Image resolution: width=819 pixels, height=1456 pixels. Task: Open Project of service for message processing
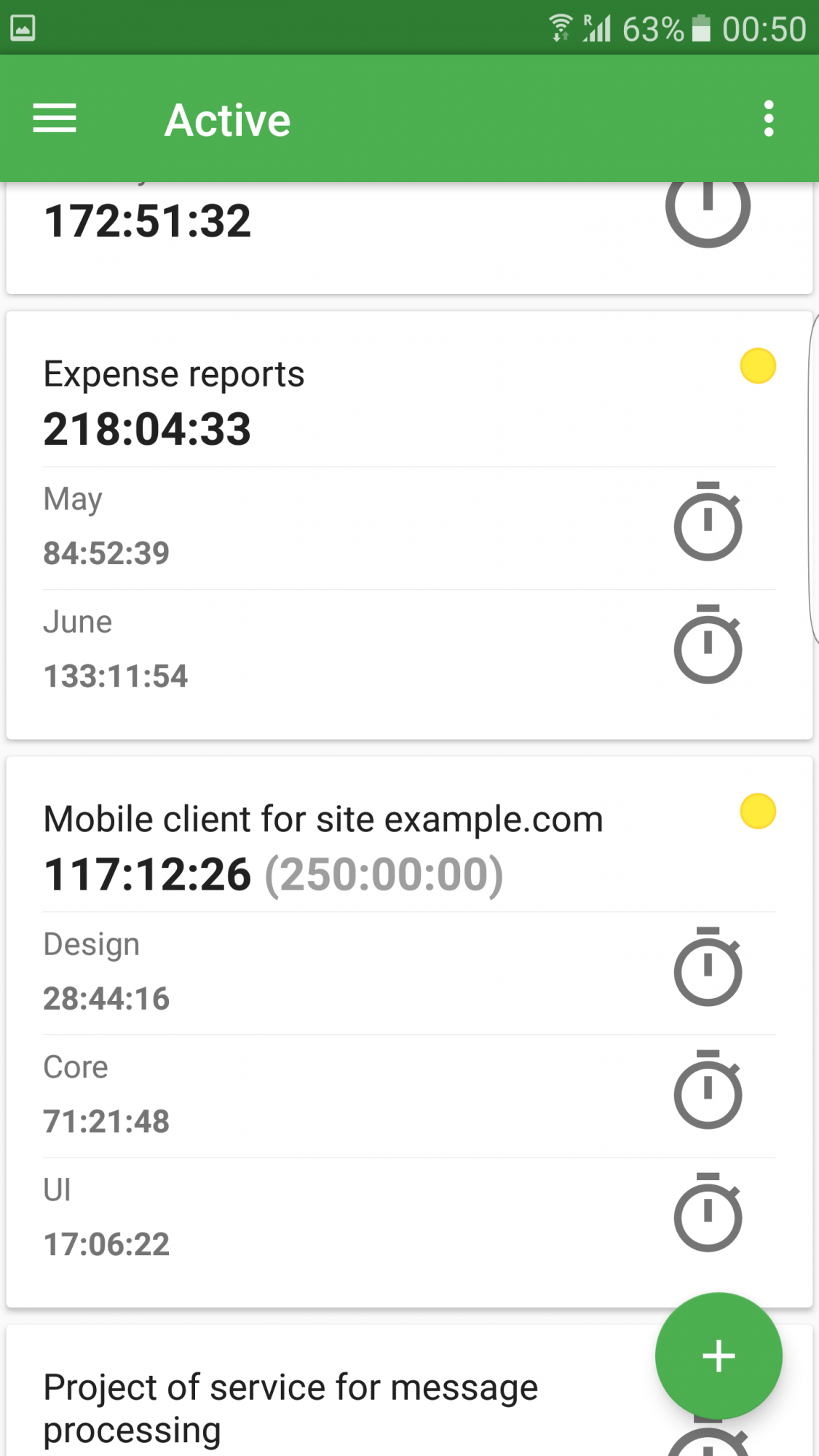[290, 1409]
